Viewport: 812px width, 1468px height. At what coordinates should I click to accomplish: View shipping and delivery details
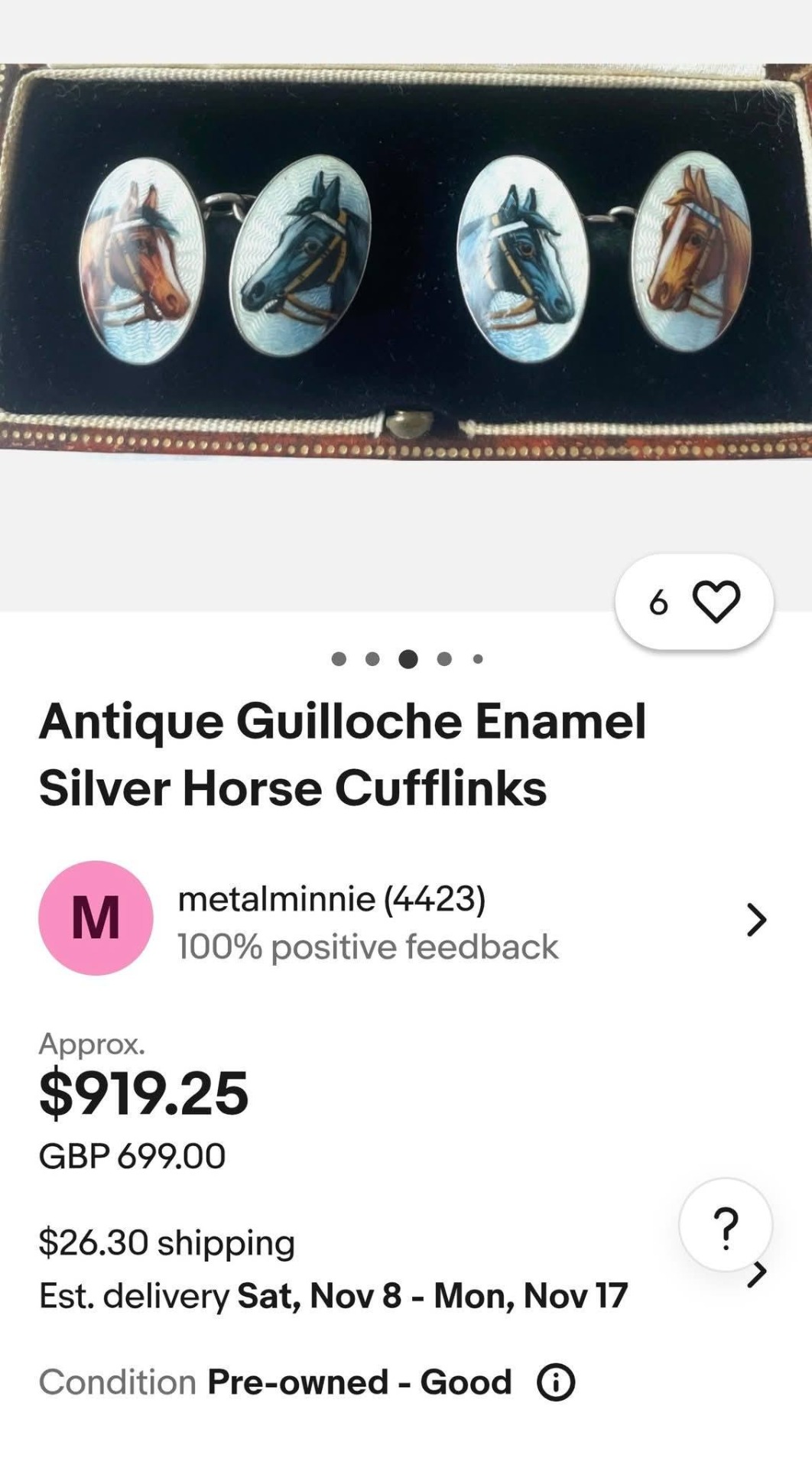point(756,1275)
